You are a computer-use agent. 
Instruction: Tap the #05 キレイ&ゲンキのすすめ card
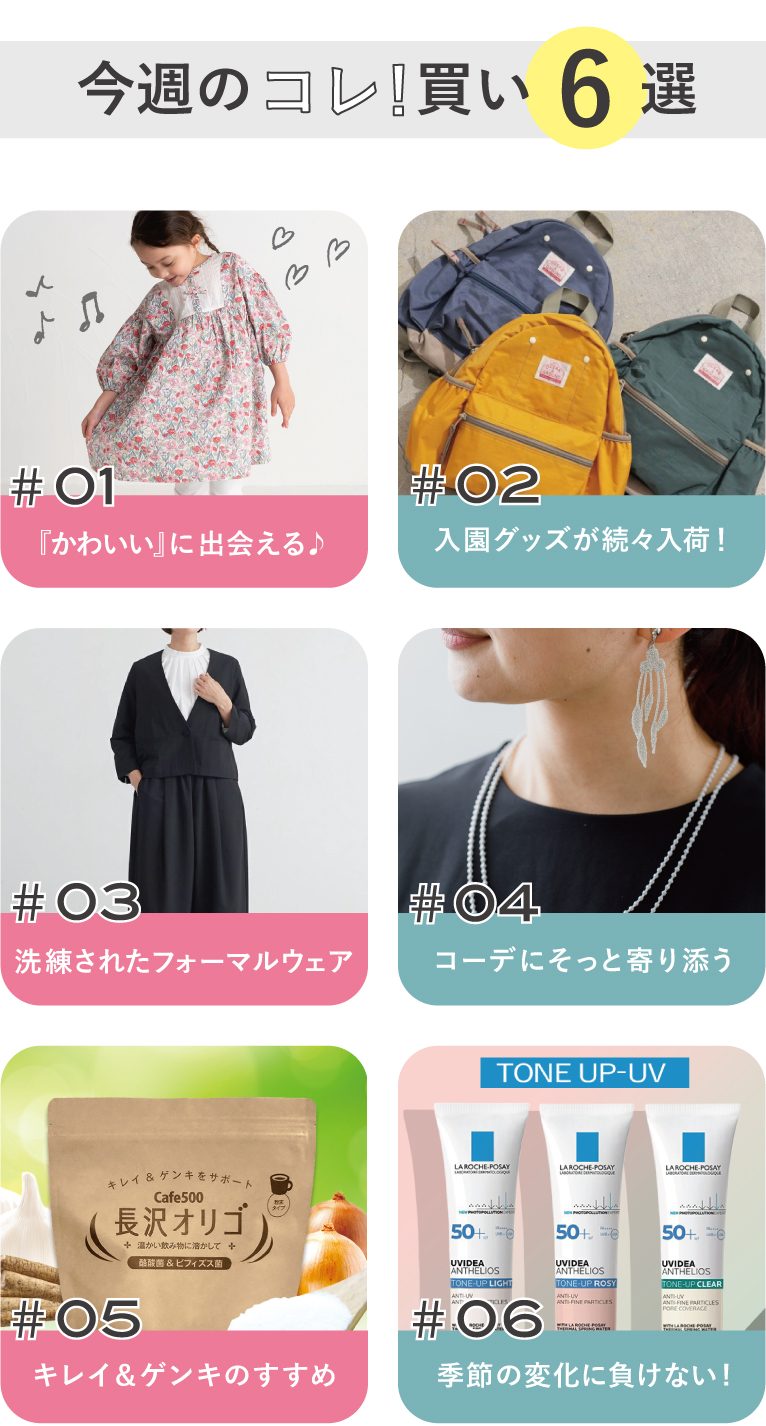tap(184, 1233)
